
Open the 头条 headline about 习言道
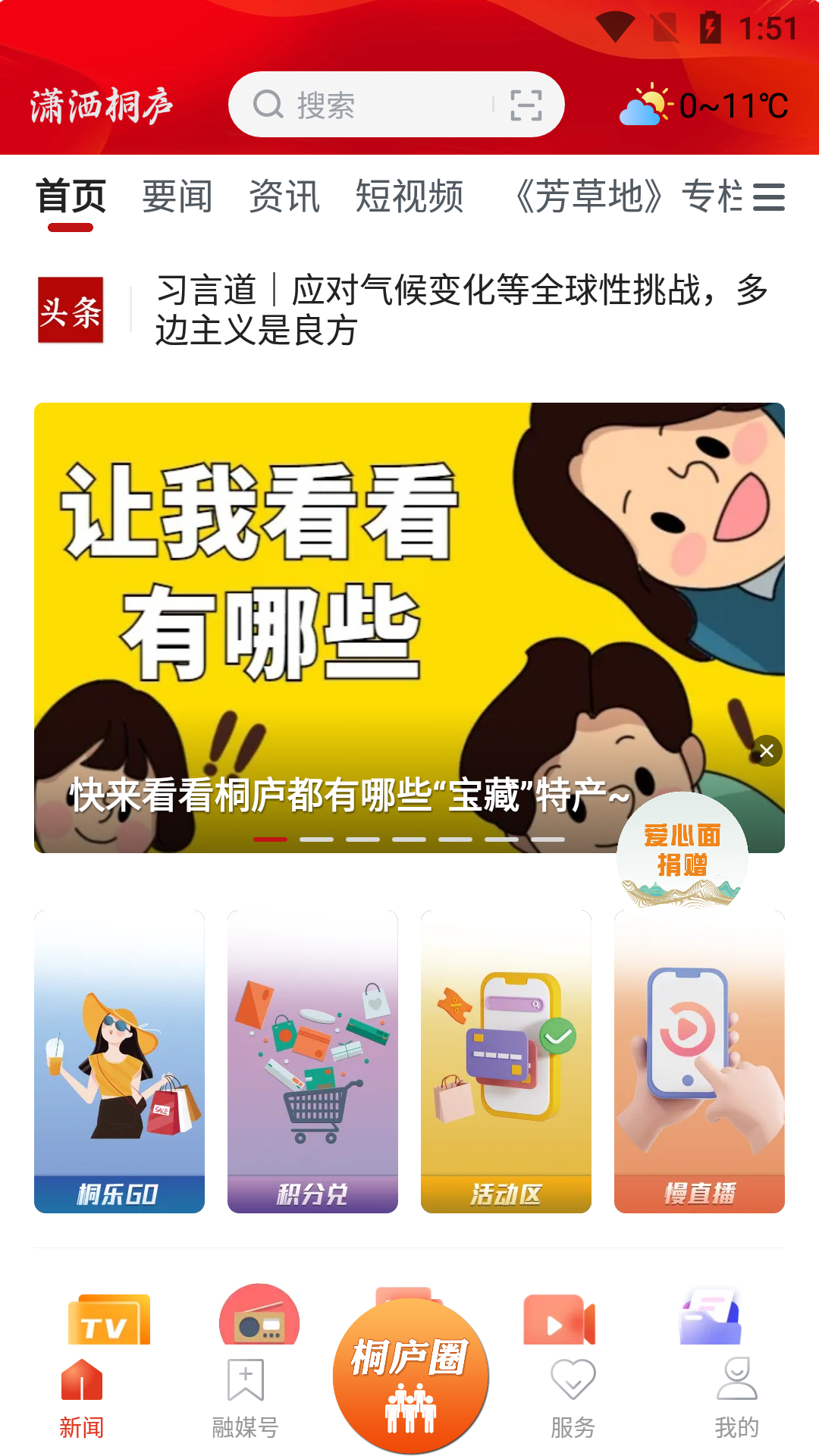461,310
